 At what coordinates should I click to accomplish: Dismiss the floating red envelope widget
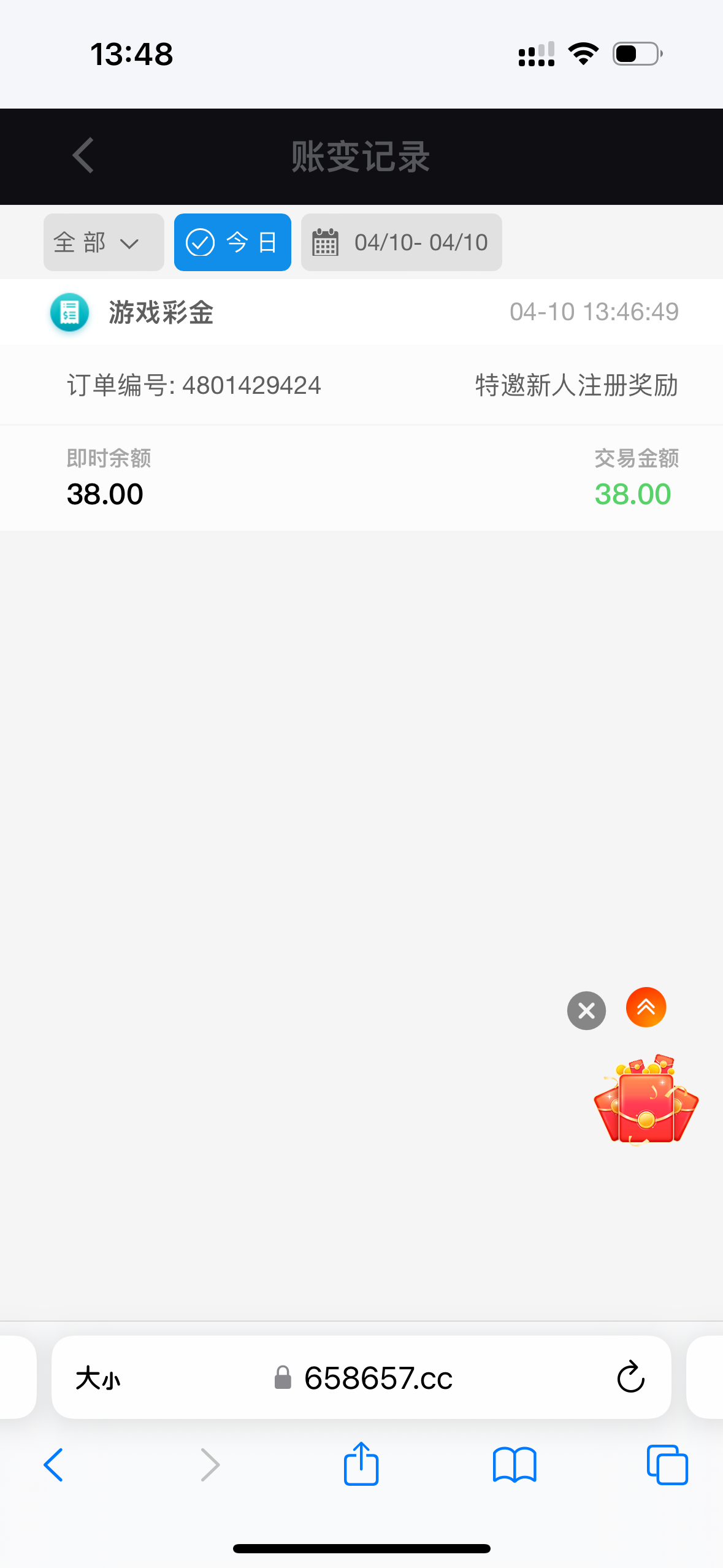586,1010
